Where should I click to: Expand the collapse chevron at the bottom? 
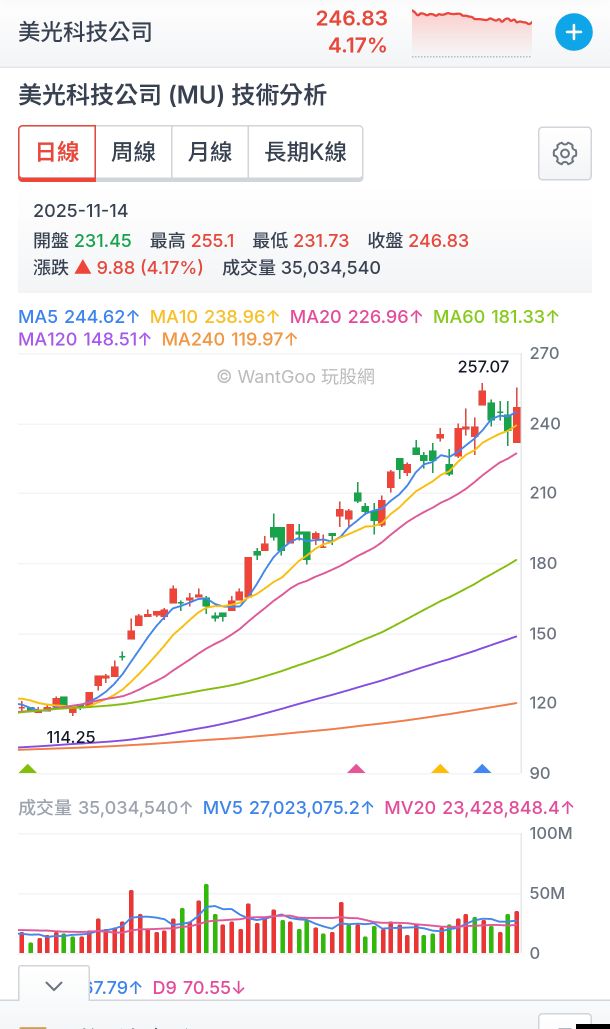54,986
